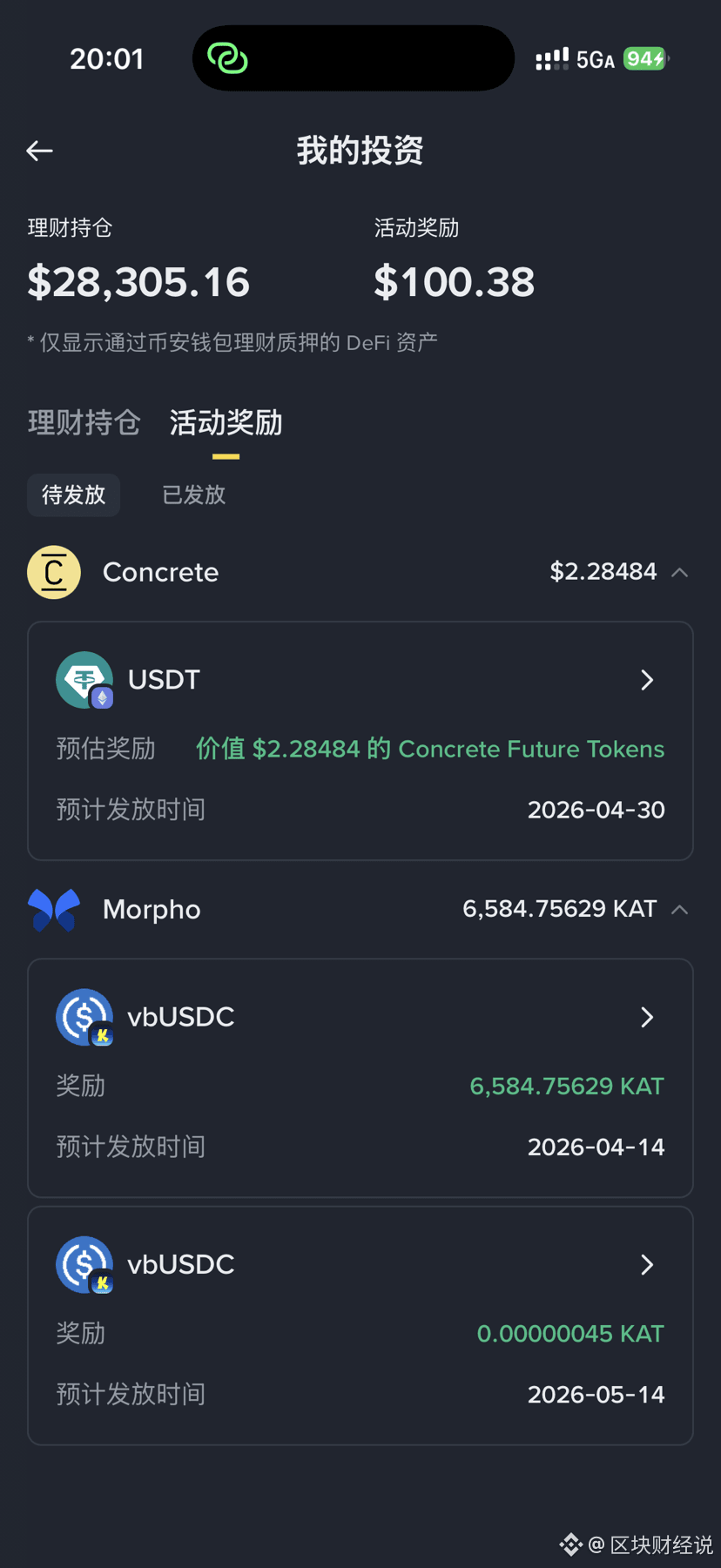Screen dimensions: 721x1568
Task: Open vbUSDC reward of 6,584.75629 KAT
Action: [x=646, y=1017]
